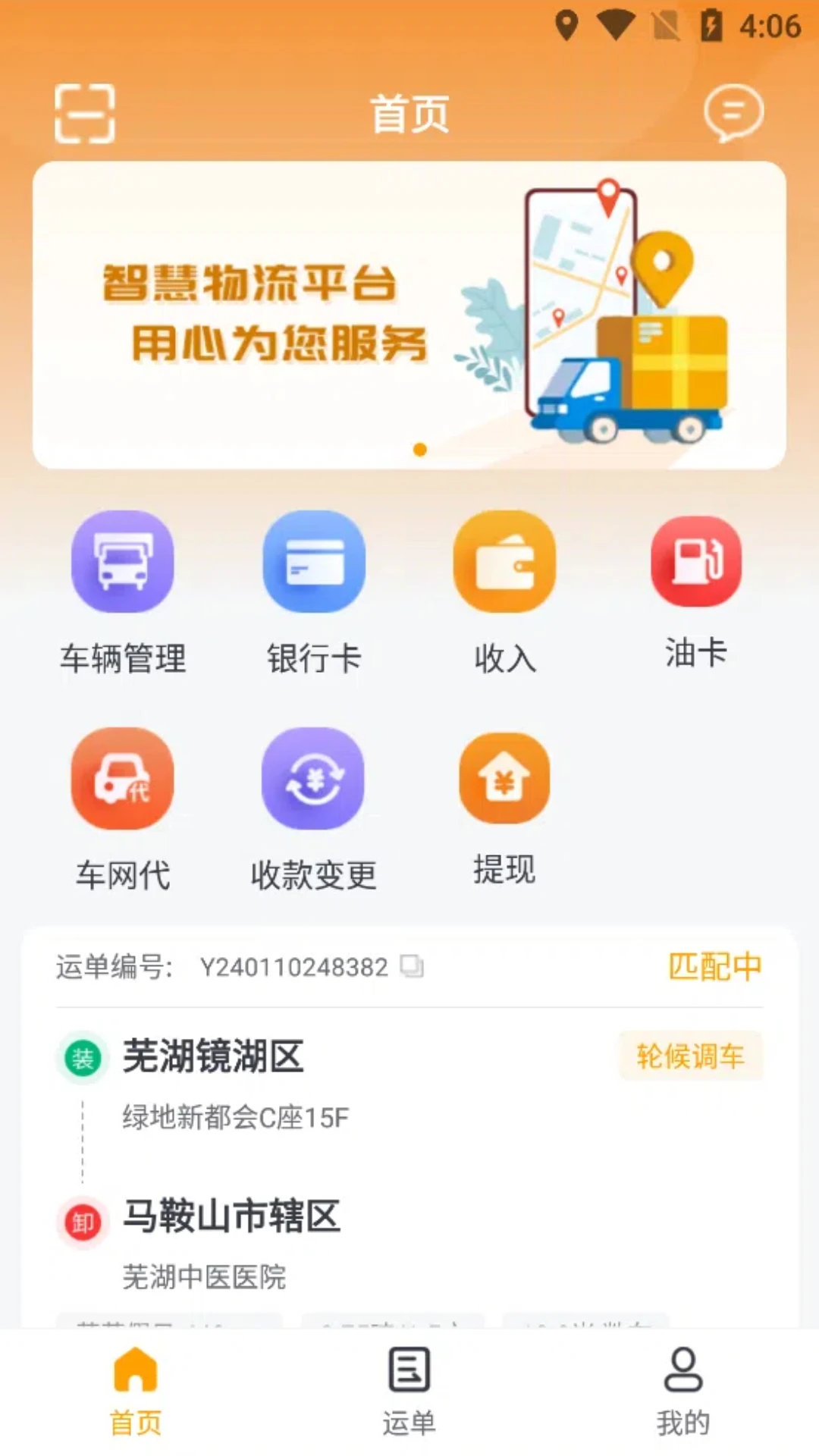The image size is (819, 1456).
Task: Select the 收款变更 payment change icon
Action: tap(313, 780)
